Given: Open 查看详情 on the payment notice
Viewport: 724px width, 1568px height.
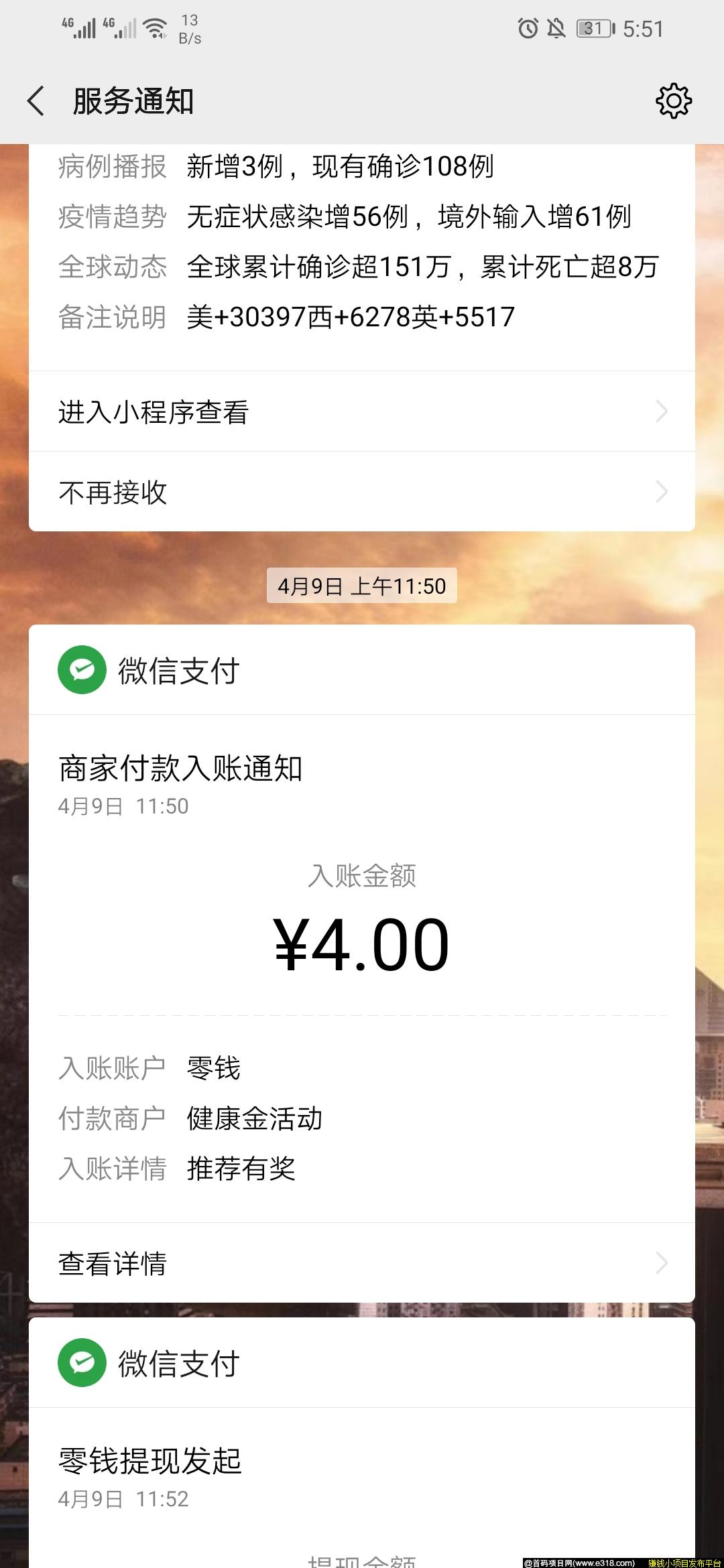Looking at the screenshot, I should (113, 1262).
